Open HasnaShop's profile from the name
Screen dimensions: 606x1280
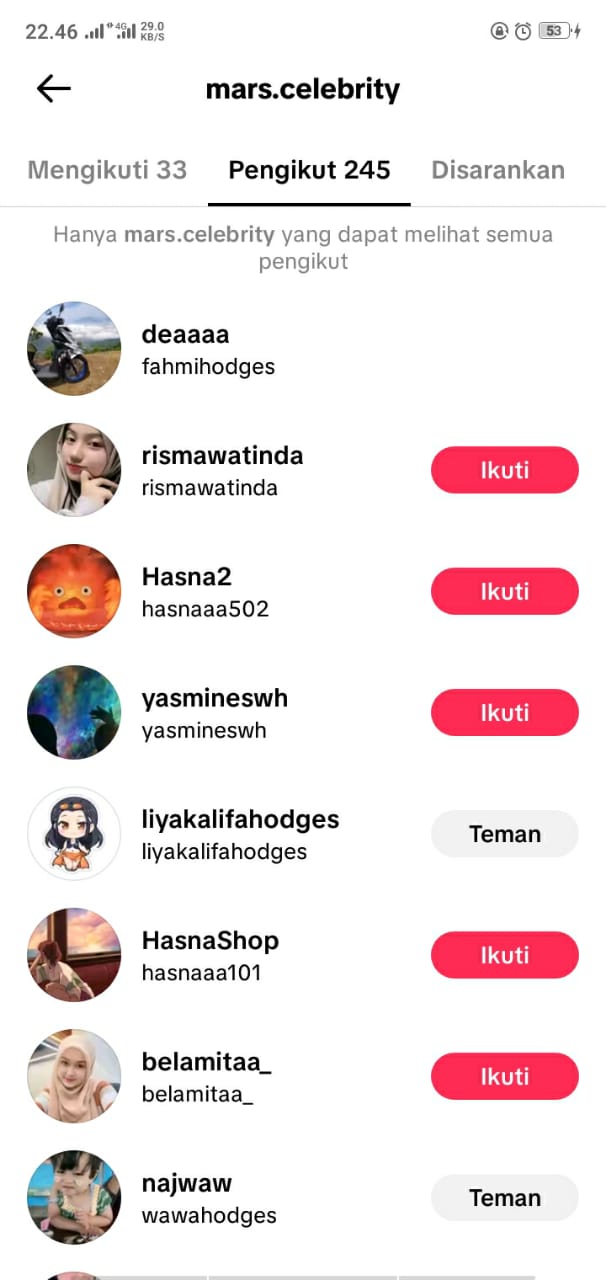[210, 941]
